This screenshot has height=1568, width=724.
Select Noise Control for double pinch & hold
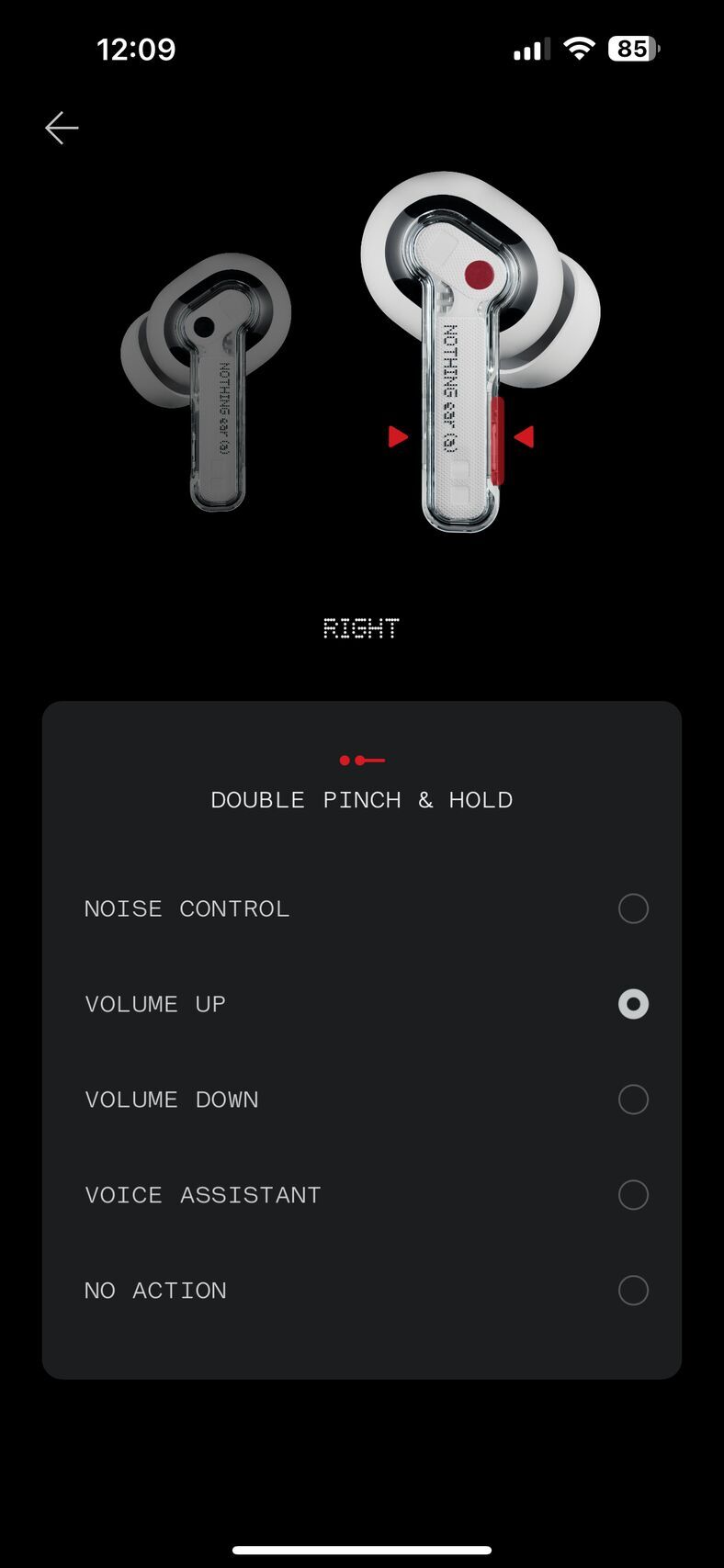point(632,908)
